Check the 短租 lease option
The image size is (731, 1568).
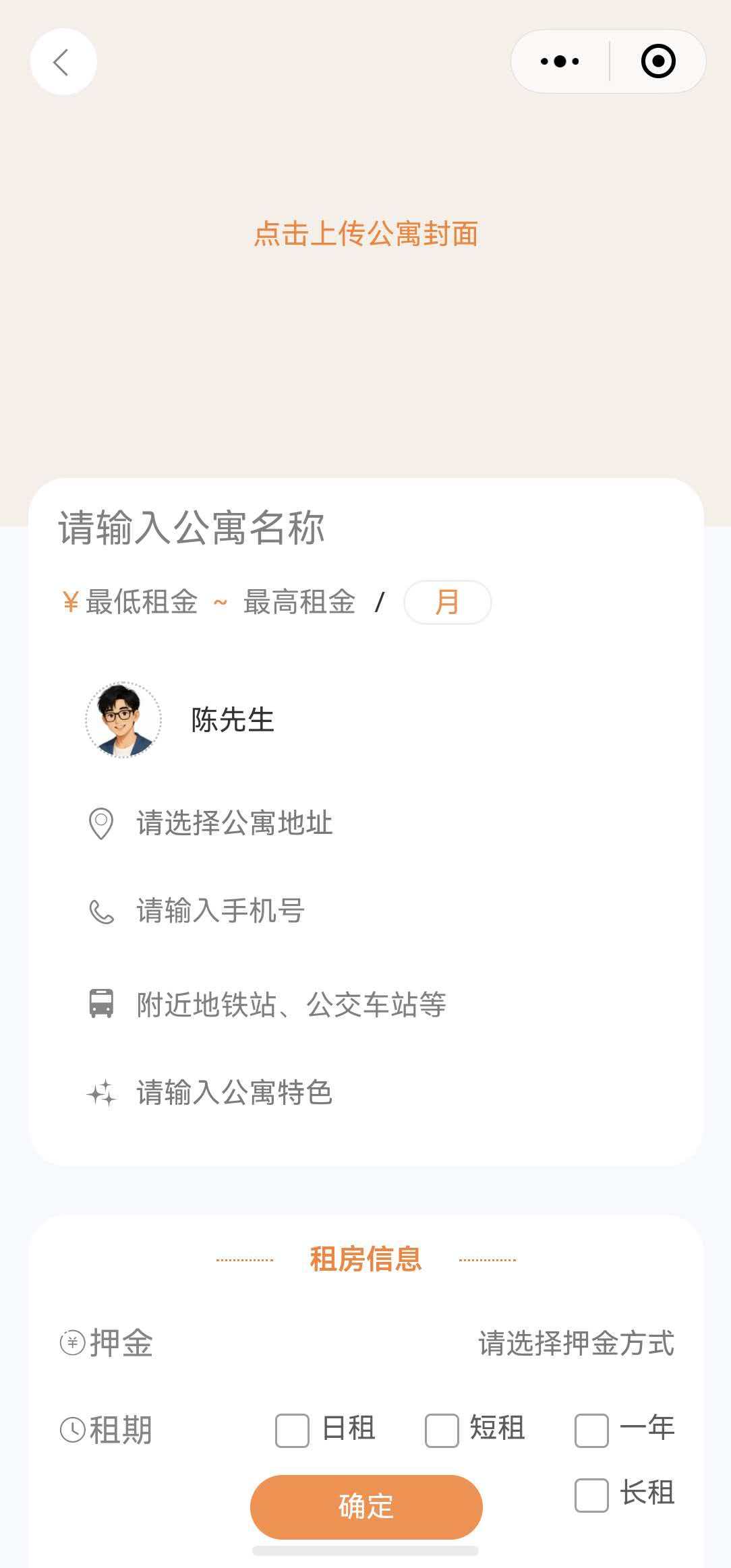[442, 1430]
